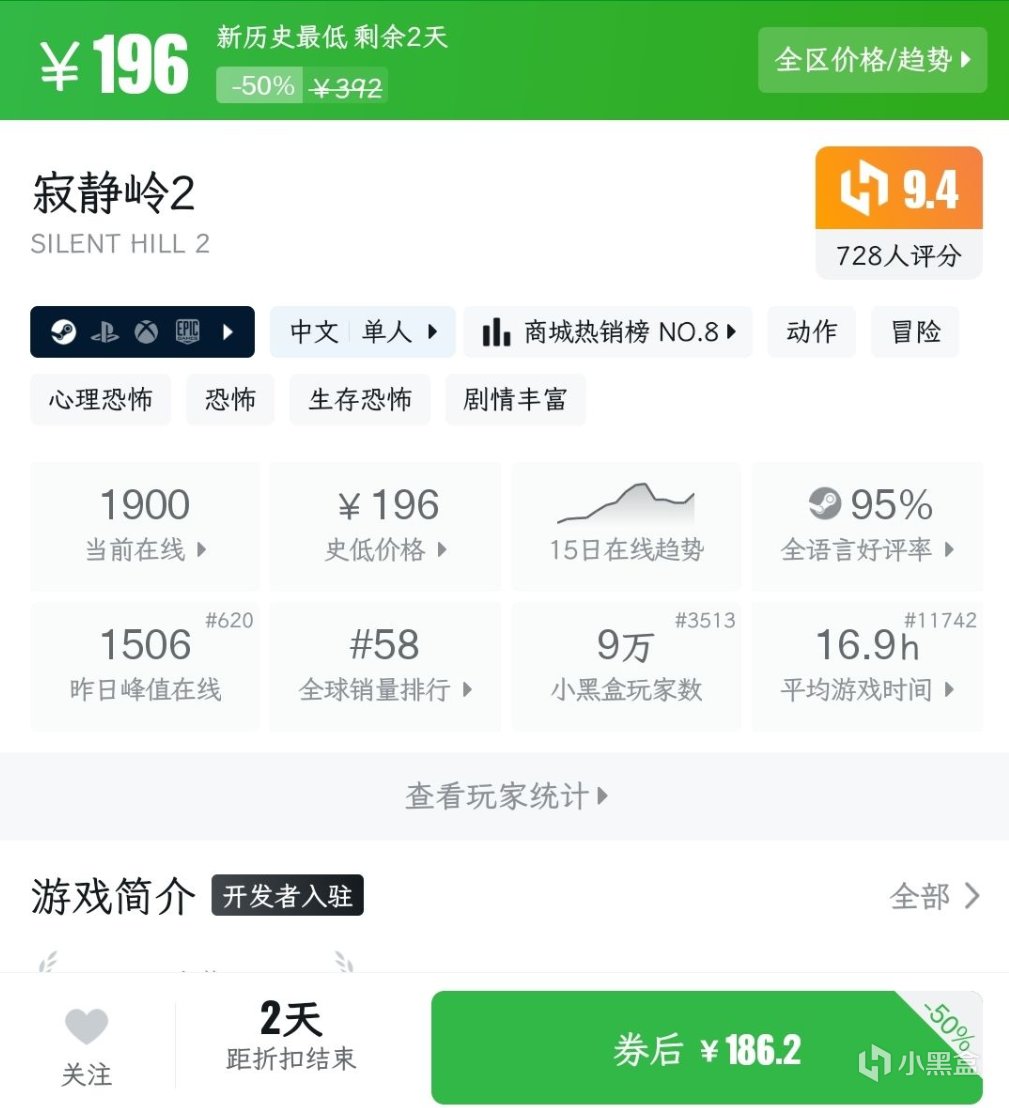Open the 中文 单人 language chip

pyautogui.click(x=362, y=331)
